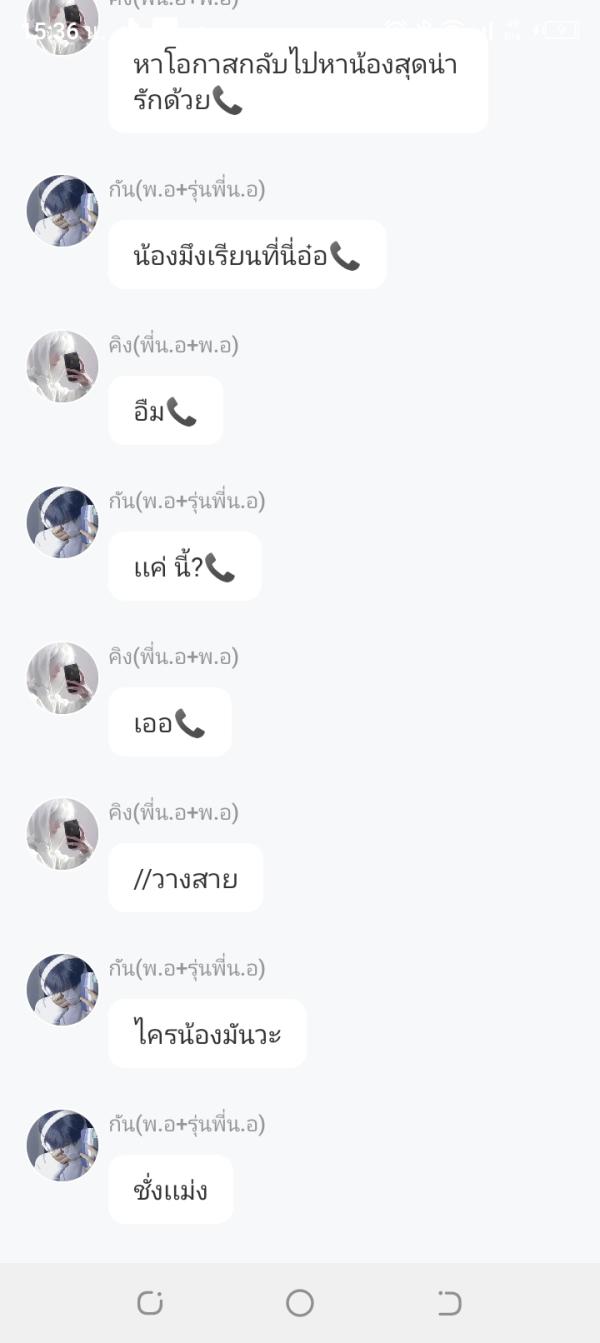Go back using the navigation bar
The height and width of the screenshot is (1343, 600).
(449, 1302)
